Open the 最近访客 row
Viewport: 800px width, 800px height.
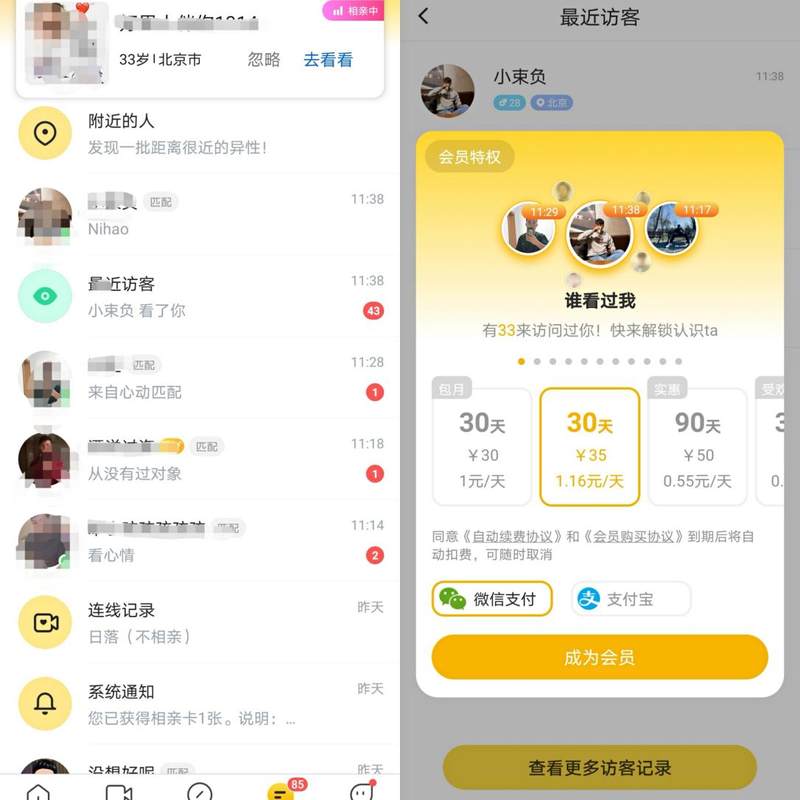point(200,297)
